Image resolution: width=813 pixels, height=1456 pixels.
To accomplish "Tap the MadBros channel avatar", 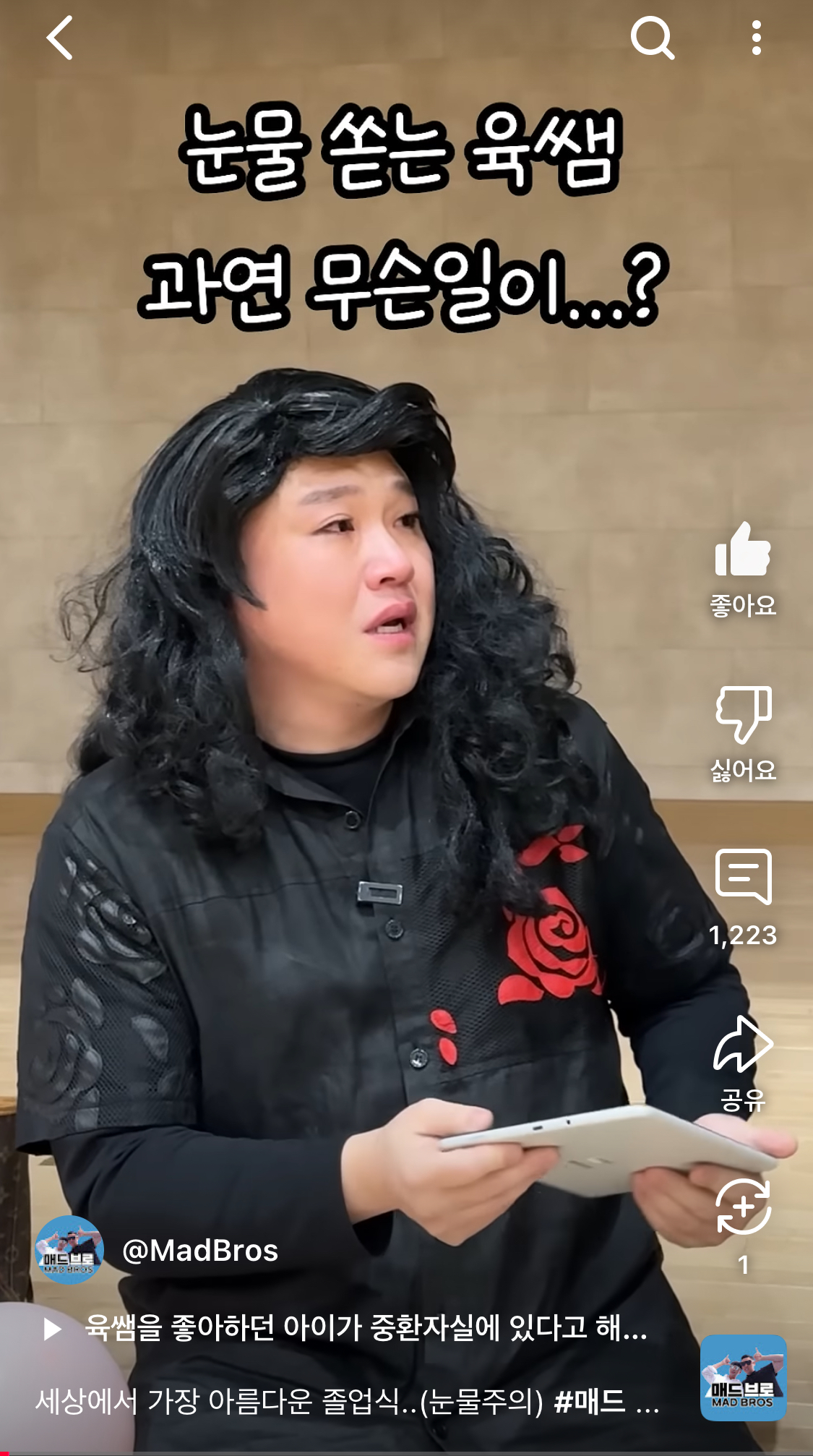I will coord(69,1251).
